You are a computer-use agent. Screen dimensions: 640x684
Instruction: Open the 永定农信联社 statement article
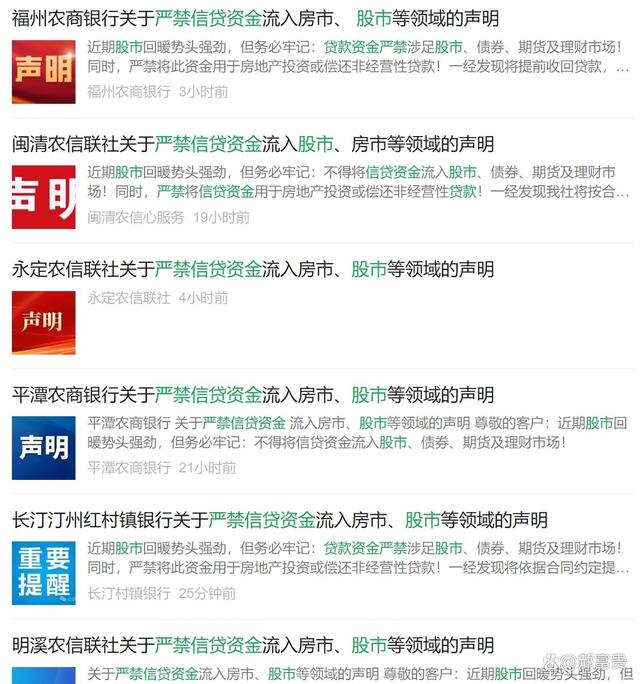(x=253, y=269)
